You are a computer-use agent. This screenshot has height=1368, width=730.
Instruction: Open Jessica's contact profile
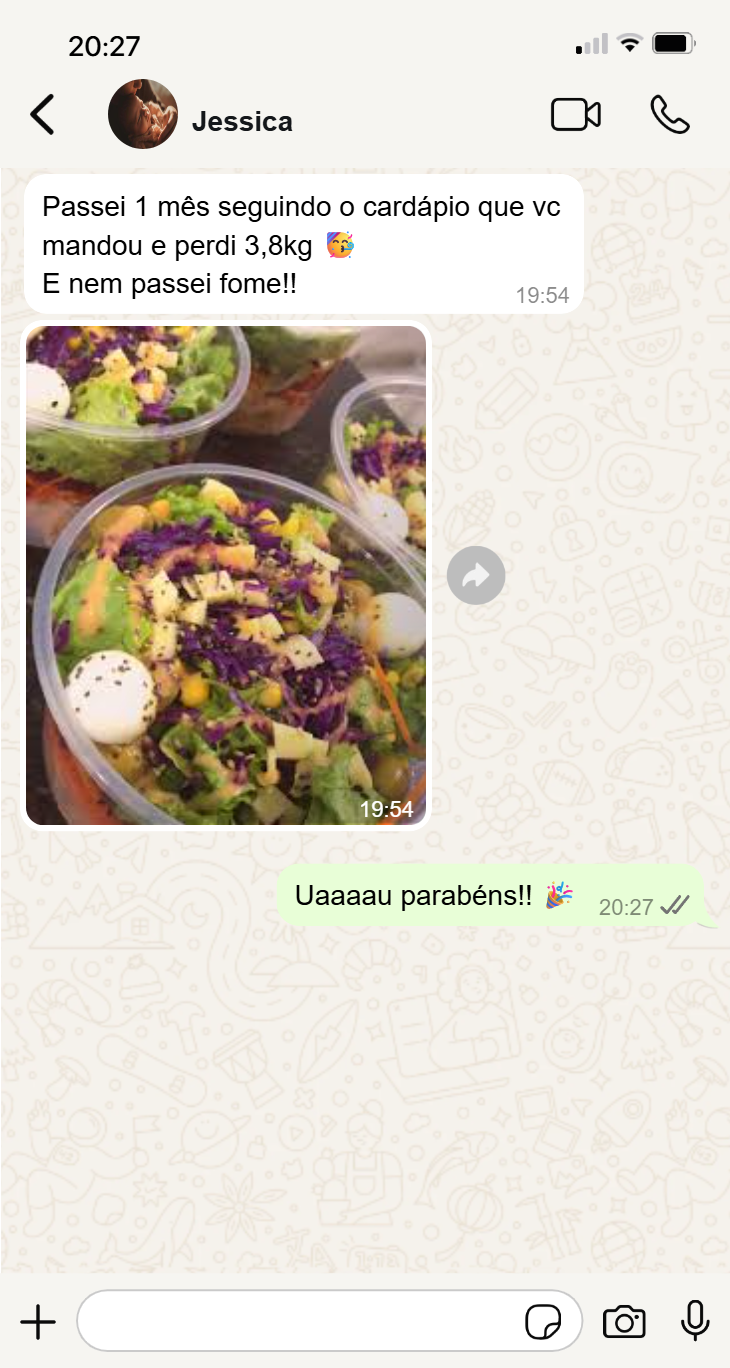coord(242,121)
